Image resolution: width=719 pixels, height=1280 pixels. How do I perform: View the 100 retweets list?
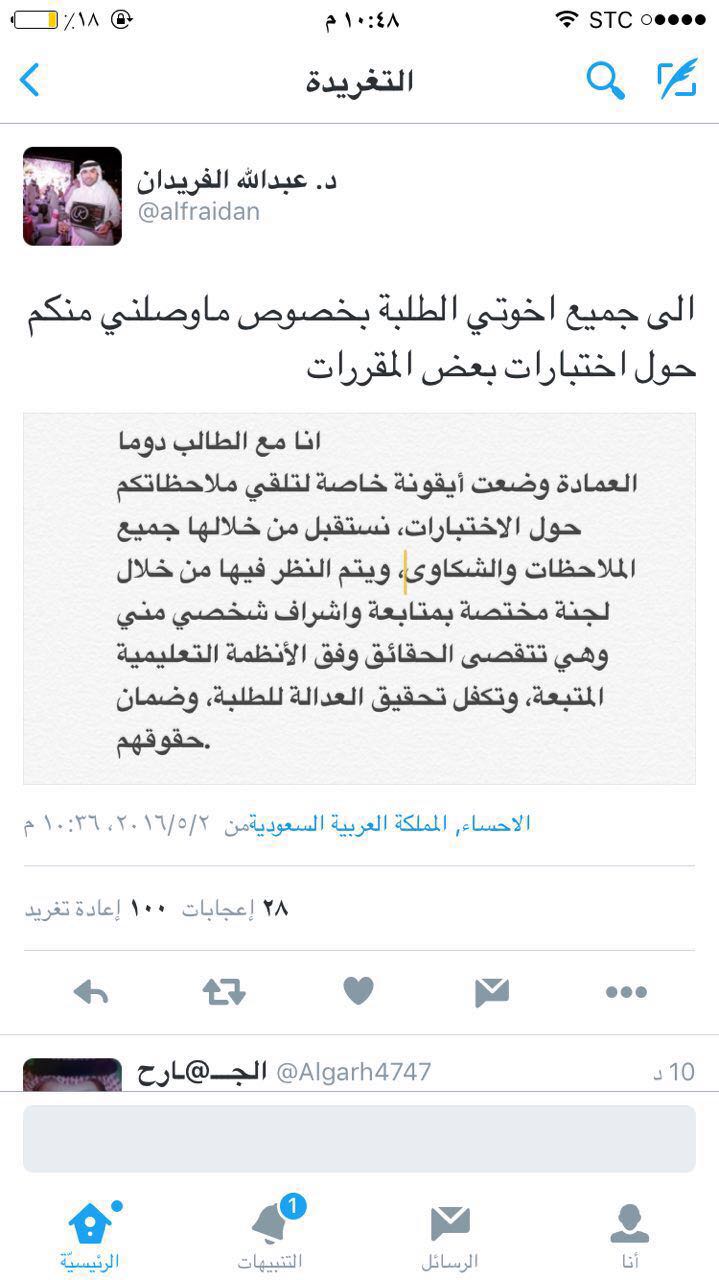click(x=95, y=908)
